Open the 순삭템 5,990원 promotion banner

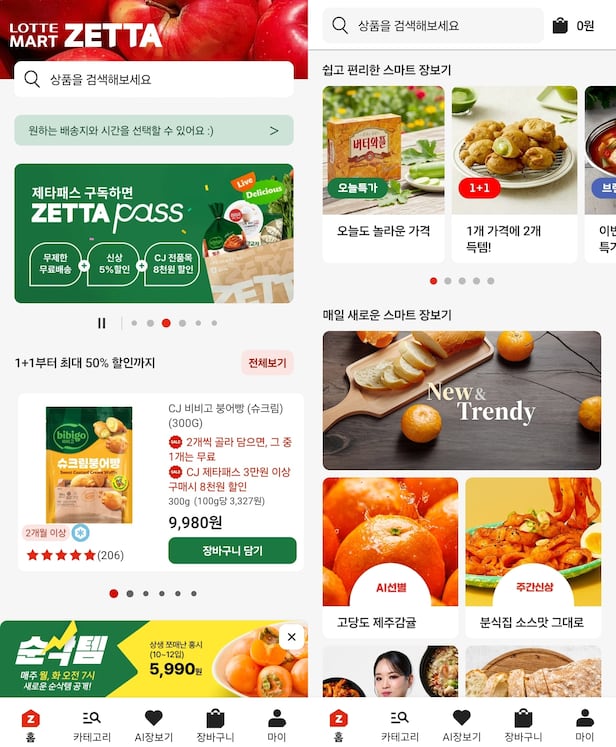tap(140, 658)
